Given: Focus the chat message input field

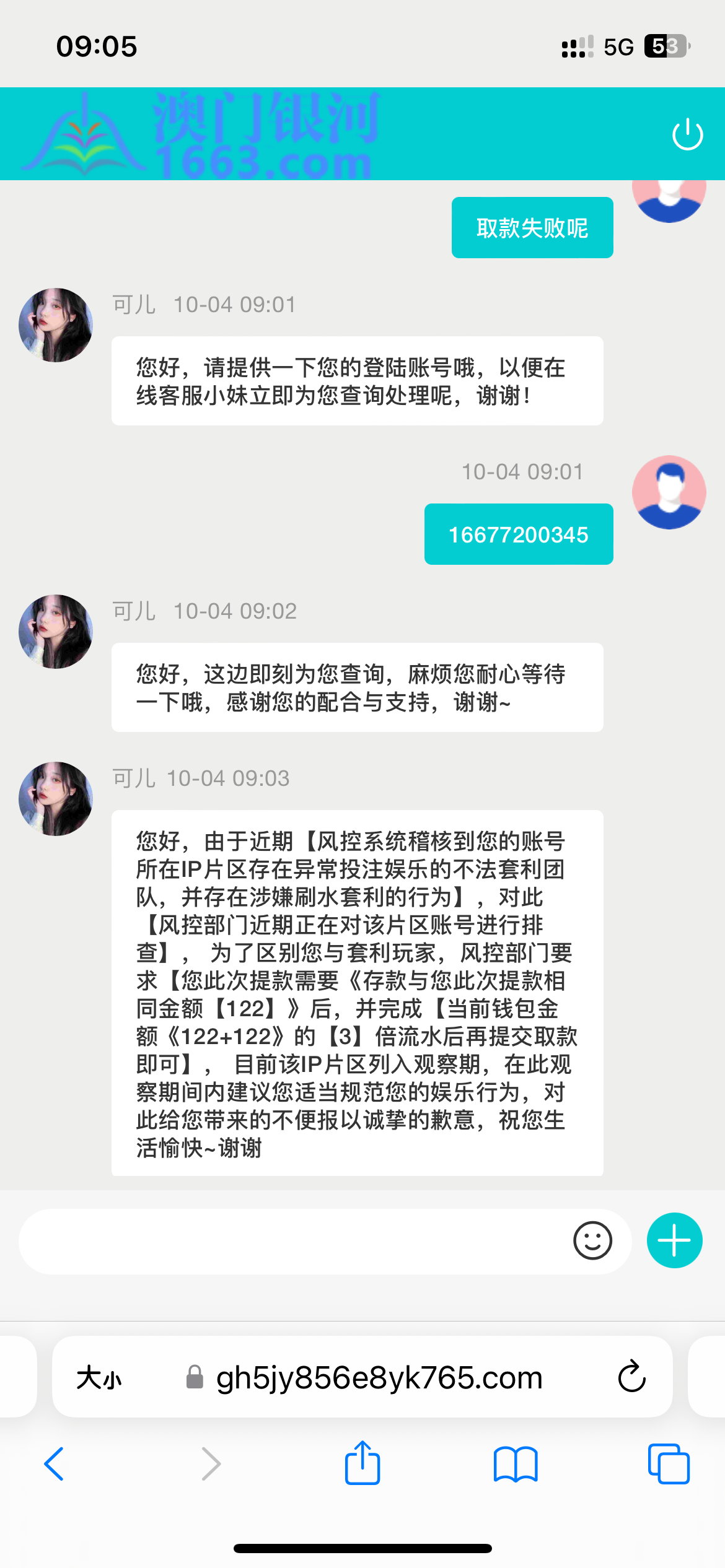Looking at the screenshot, I should [x=291, y=1241].
